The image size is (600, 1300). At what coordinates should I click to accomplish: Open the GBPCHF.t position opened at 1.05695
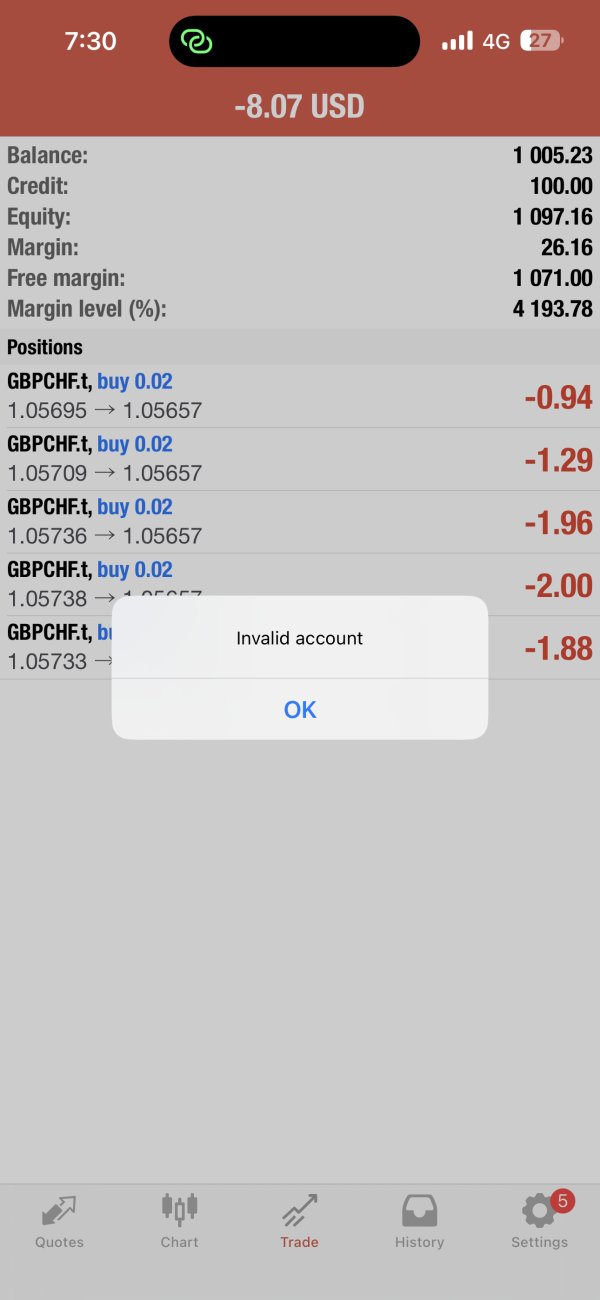click(300, 396)
